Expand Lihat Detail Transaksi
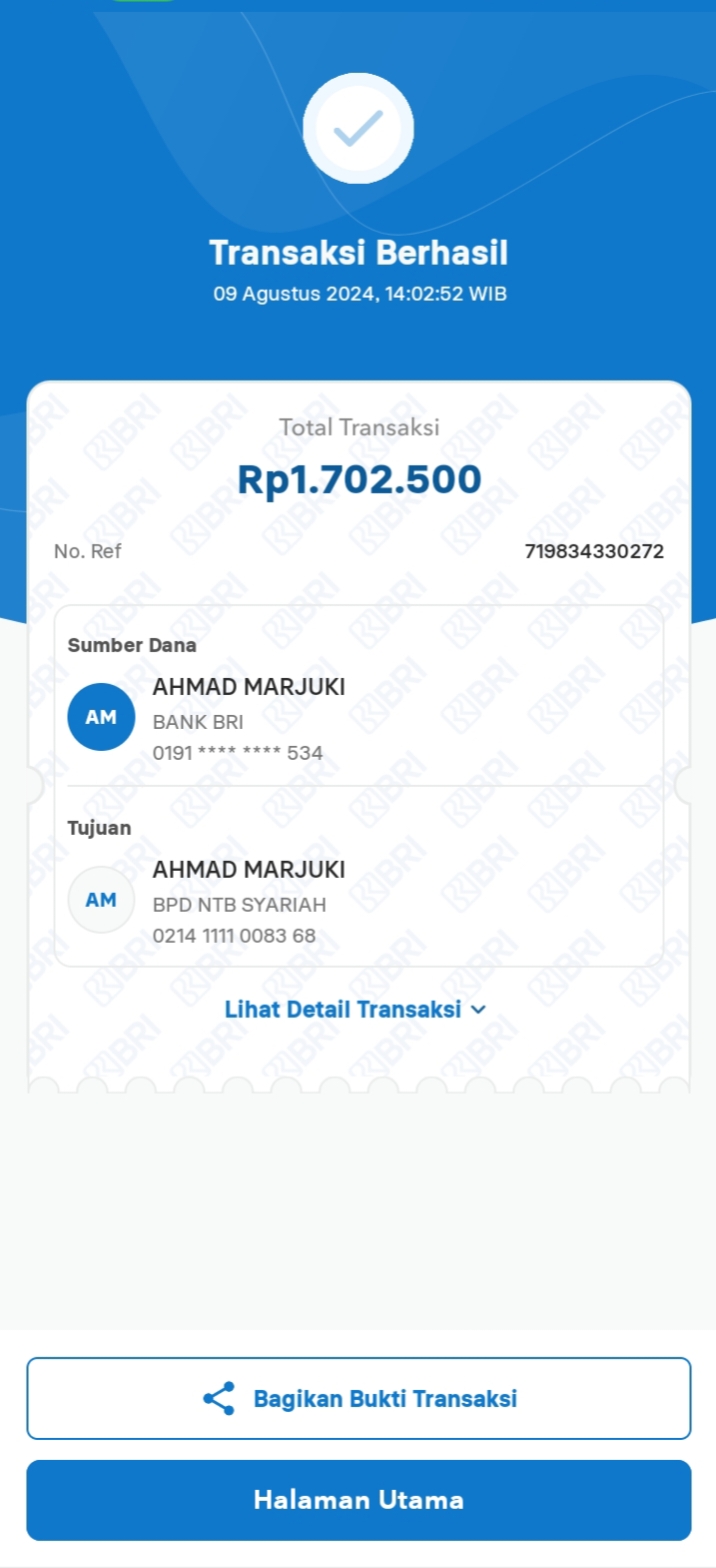 coord(355,1009)
